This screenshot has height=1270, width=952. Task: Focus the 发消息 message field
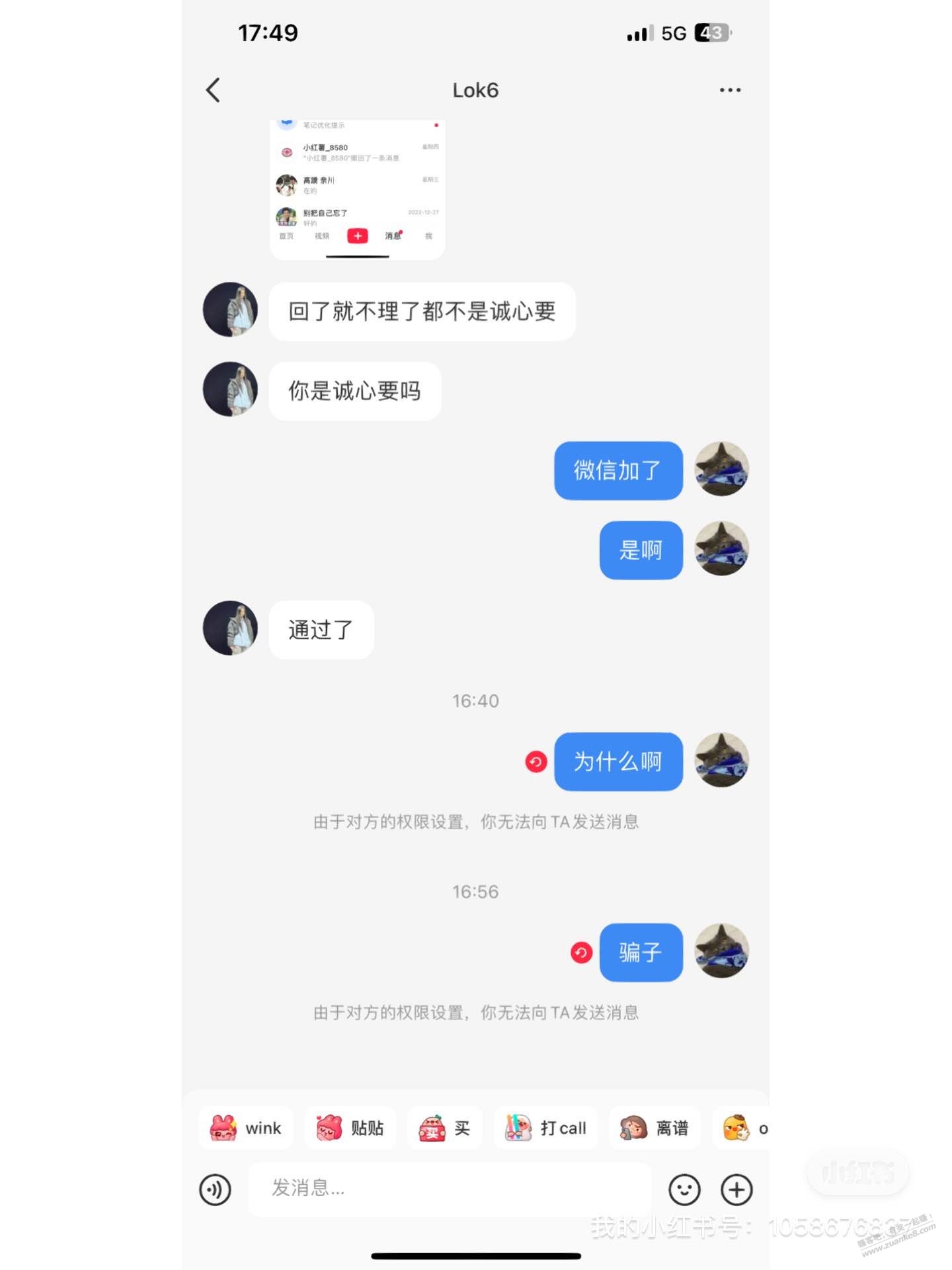(450, 1189)
